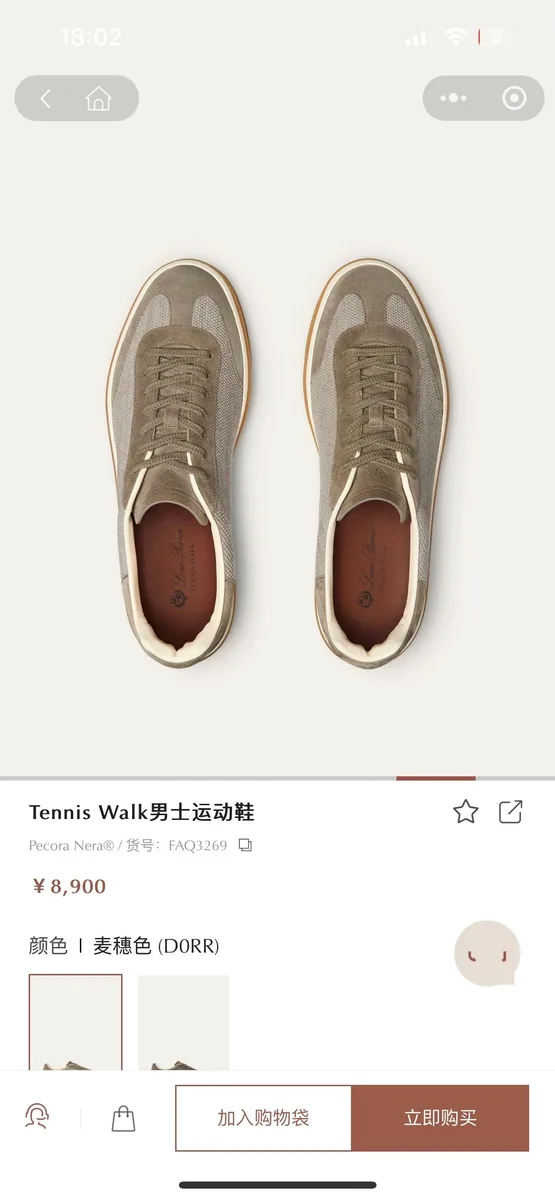Viewport: 555px width, 1200px height.
Task: Tap 加入购物袋 to add to bag
Action: [263, 1118]
